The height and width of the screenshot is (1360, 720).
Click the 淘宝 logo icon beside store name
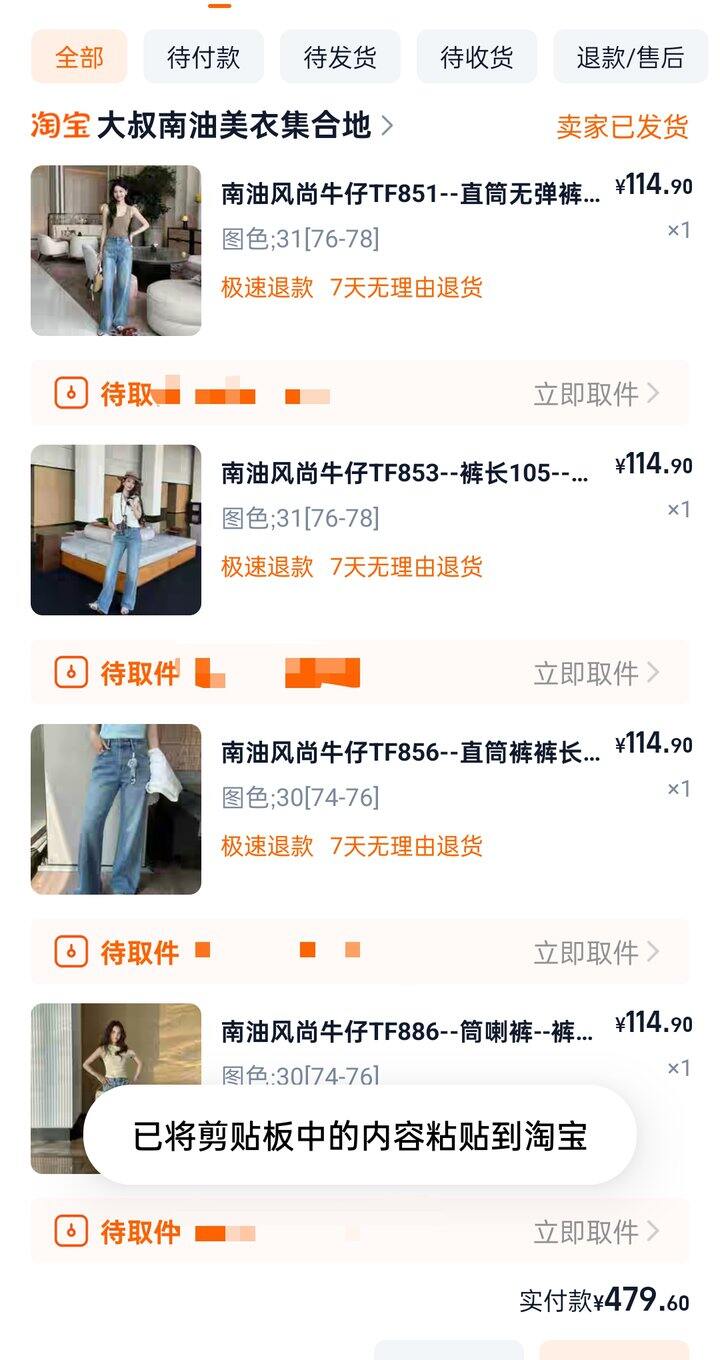point(59,126)
